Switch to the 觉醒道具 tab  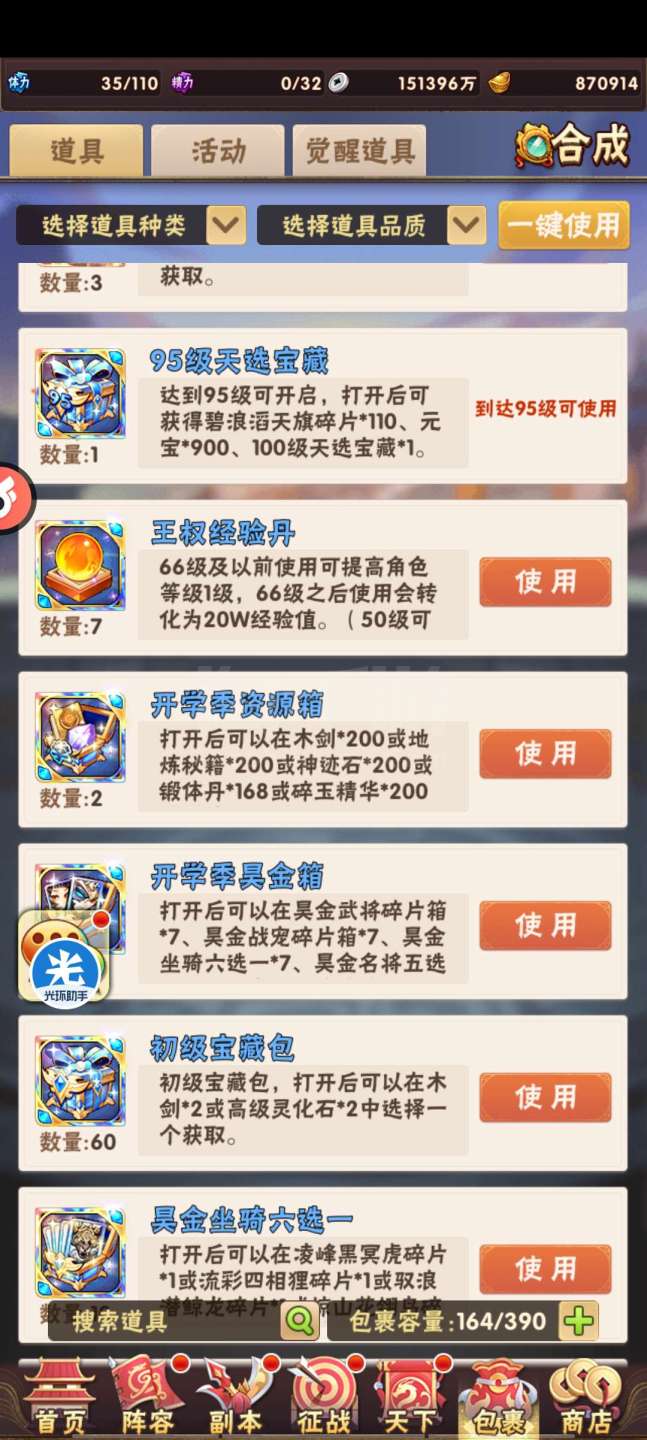tap(359, 152)
